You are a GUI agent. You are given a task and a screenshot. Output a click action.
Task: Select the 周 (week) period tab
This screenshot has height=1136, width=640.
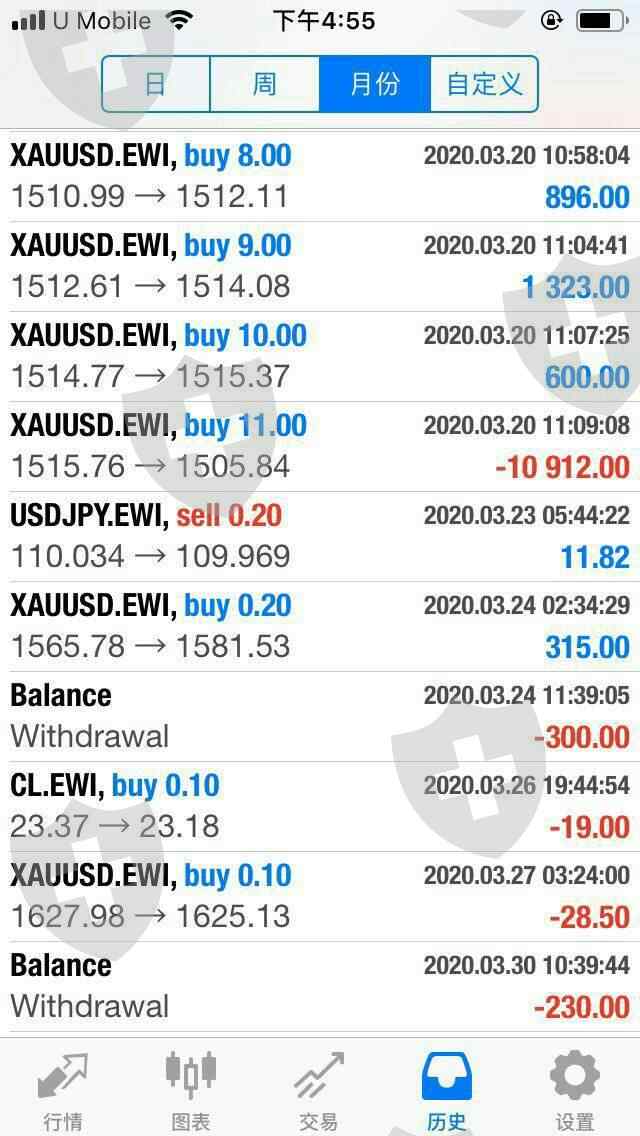click(x=265, y=84)
